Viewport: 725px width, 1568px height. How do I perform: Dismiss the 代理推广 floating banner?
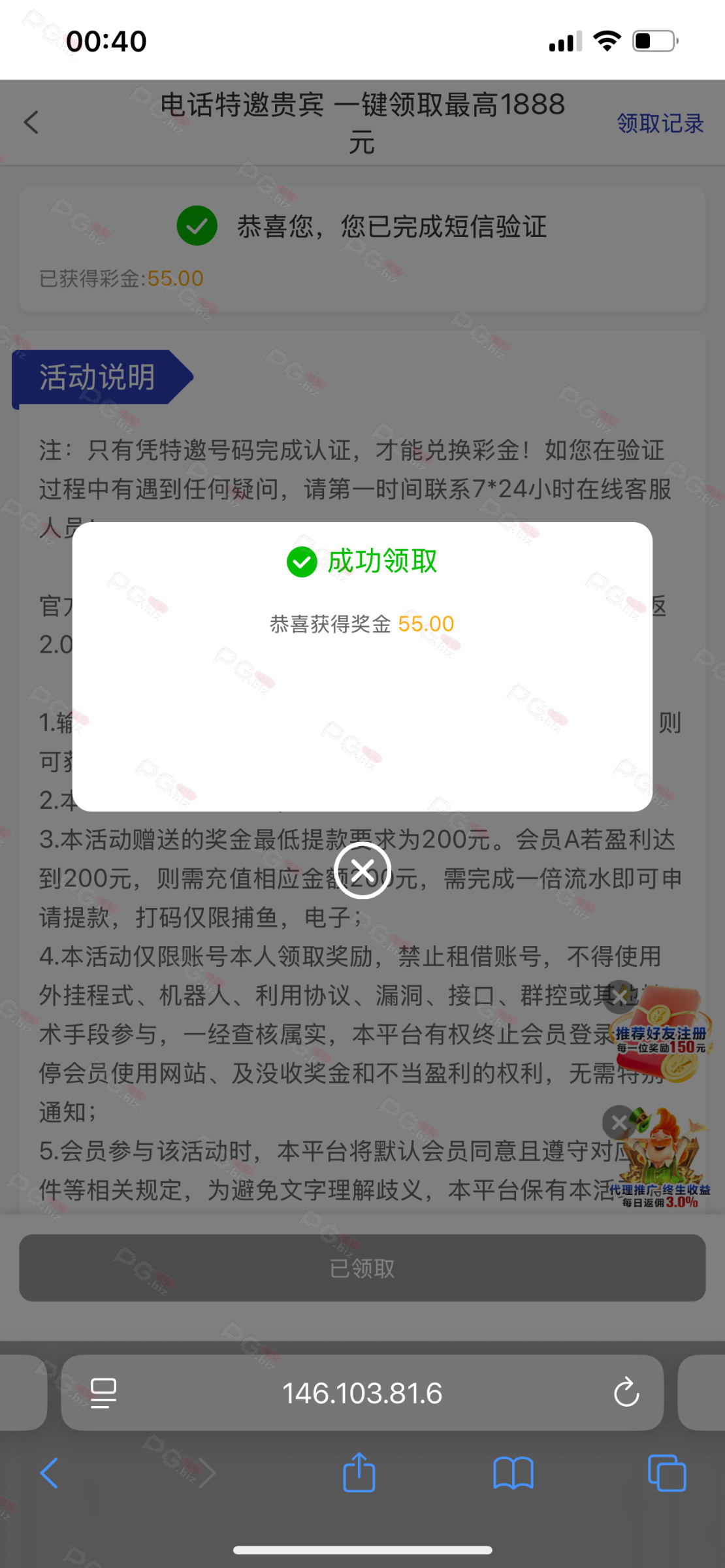coord(618,1122)
